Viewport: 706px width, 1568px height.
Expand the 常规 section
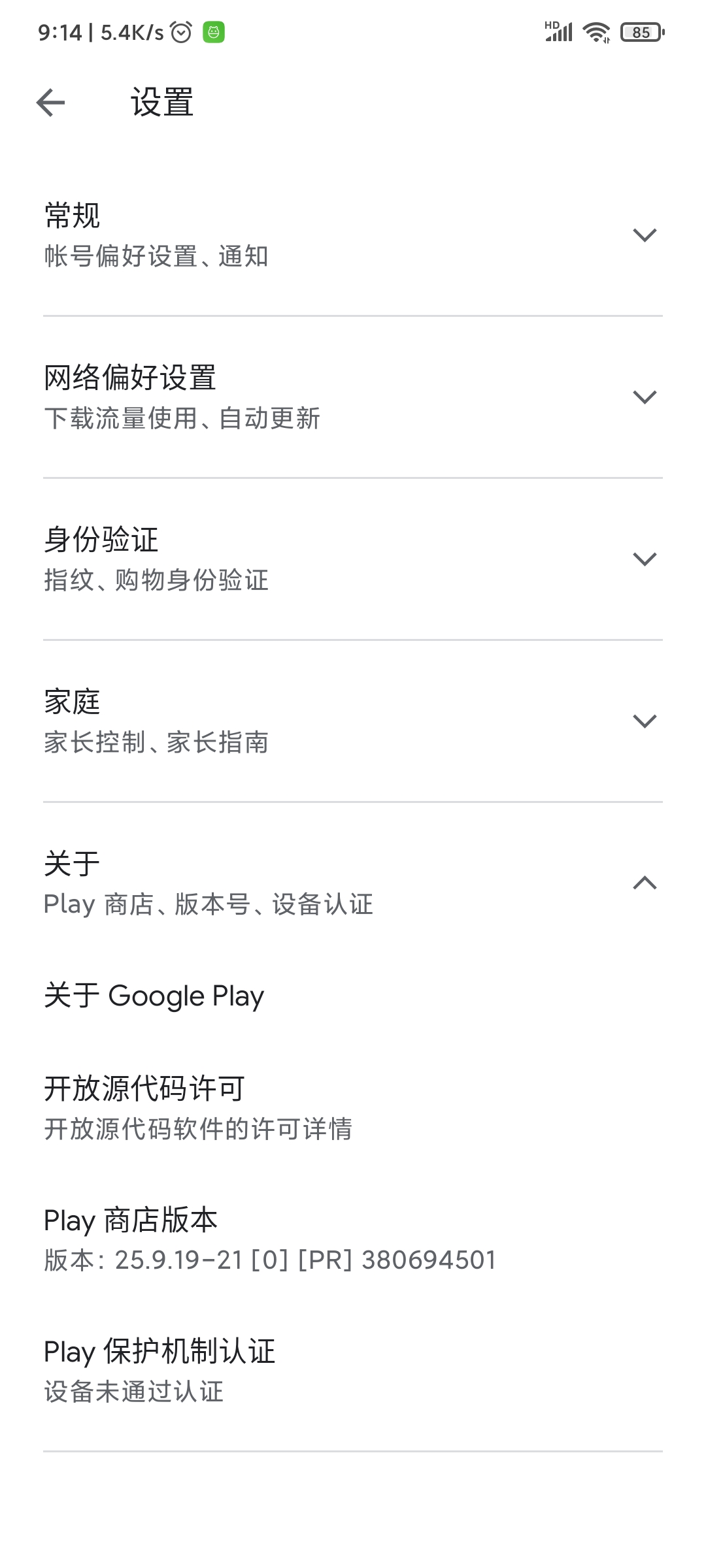point(644,235)
